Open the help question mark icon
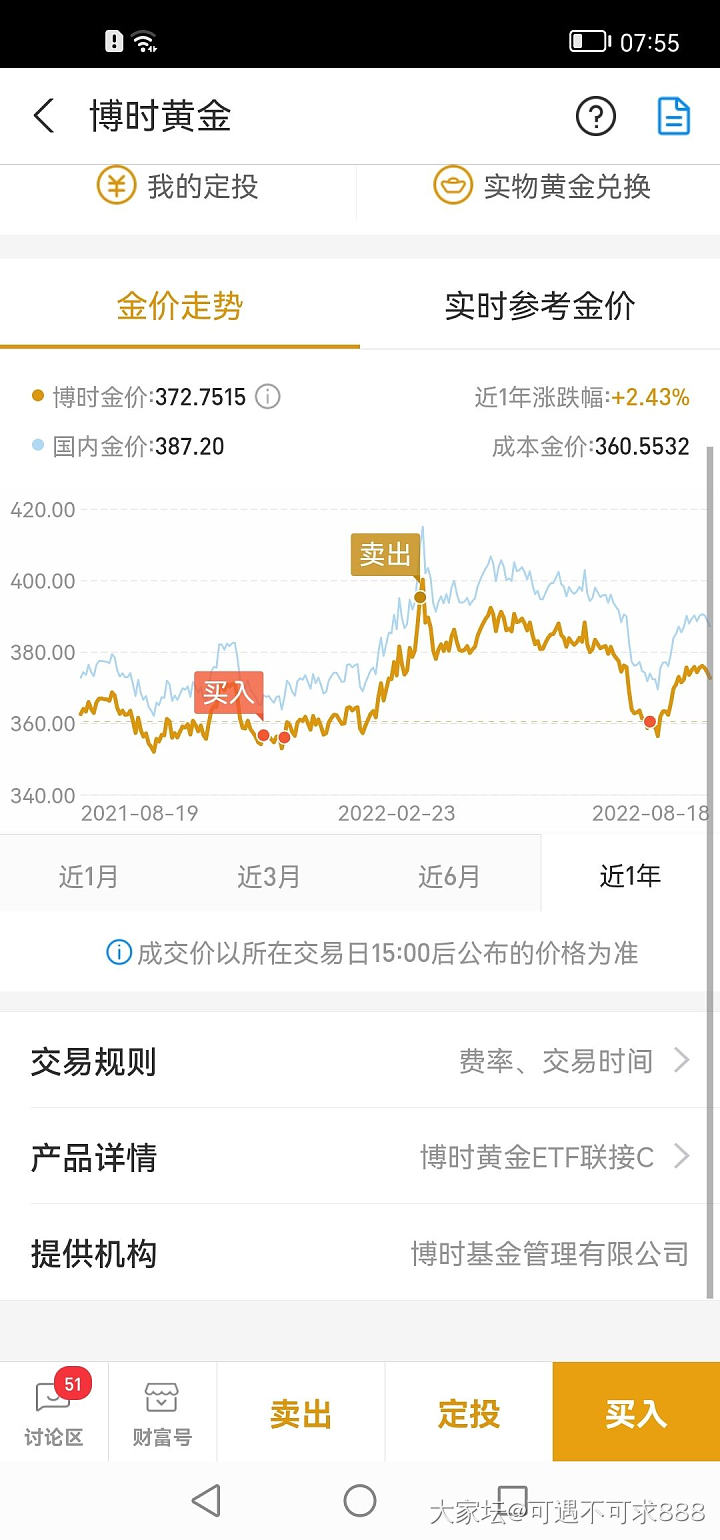Screen dimensions: 720x1540 click(595, 117)
